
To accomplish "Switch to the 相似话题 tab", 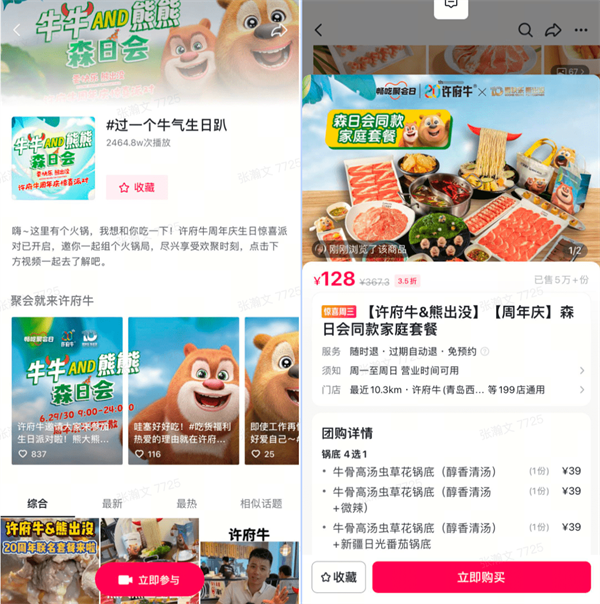I will click(259, 503).
